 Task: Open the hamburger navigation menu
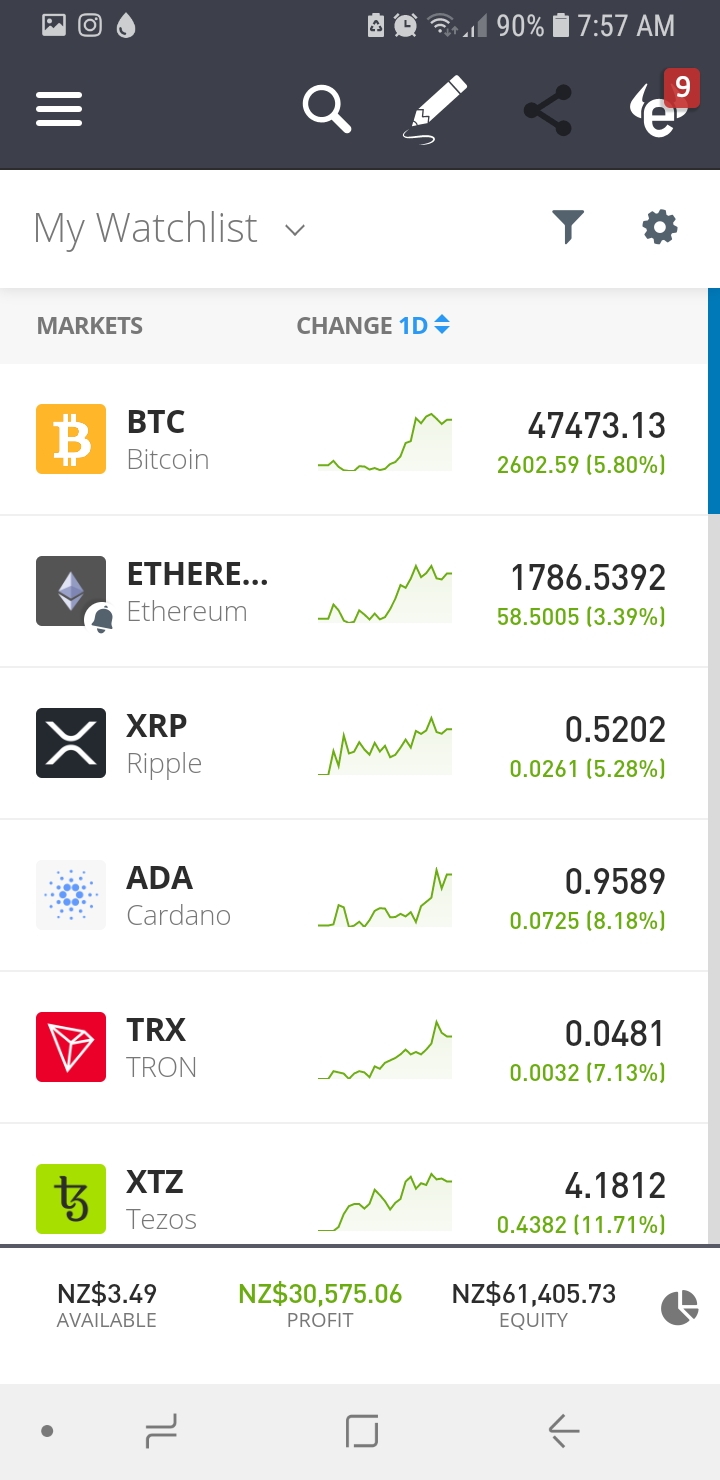[59, 108]
